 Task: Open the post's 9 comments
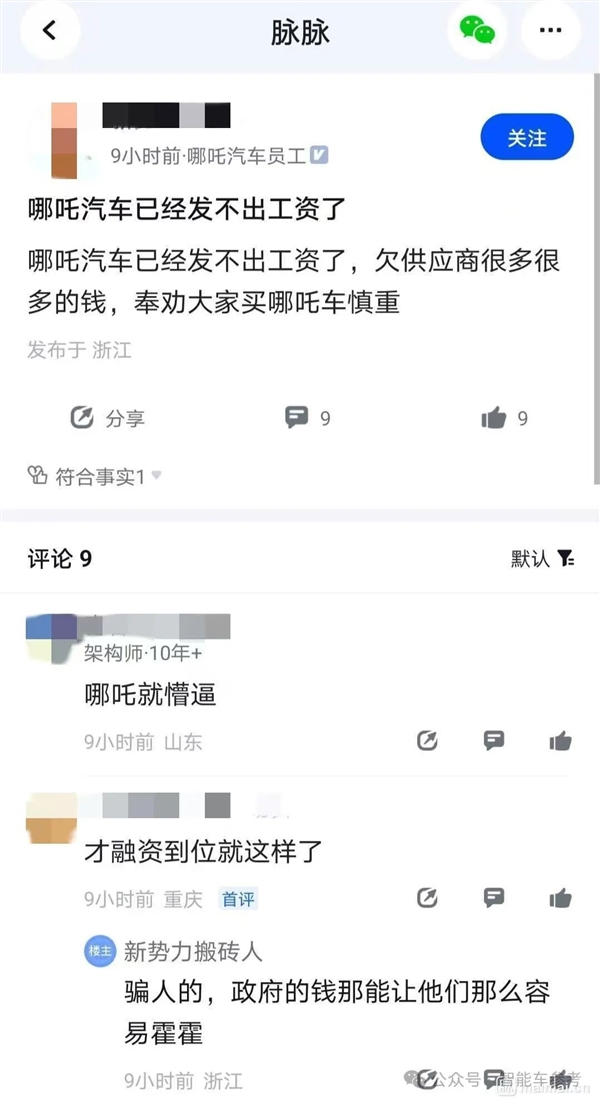pos(307,418)
